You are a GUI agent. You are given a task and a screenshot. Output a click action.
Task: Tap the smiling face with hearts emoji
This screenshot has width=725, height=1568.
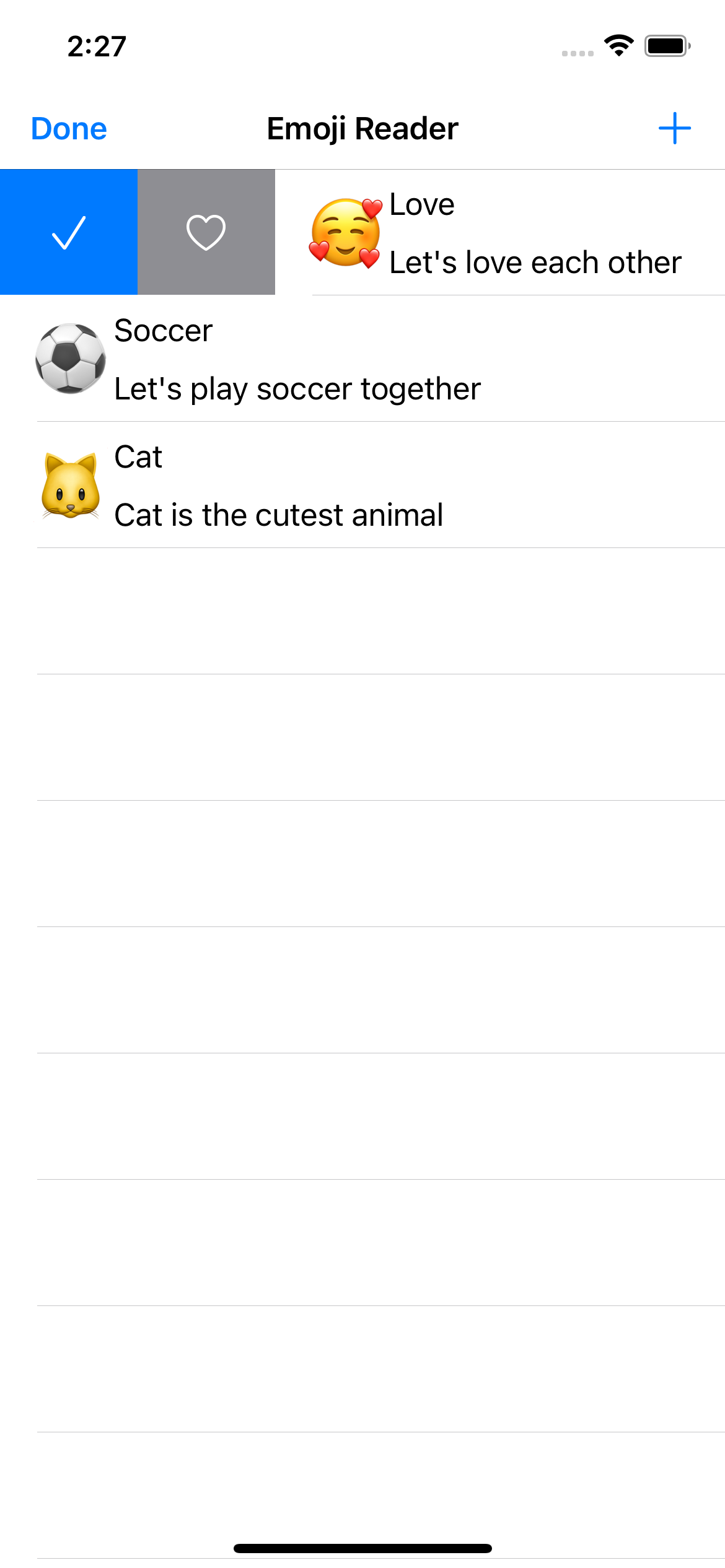pyautogui.click(x=345, y=232)
